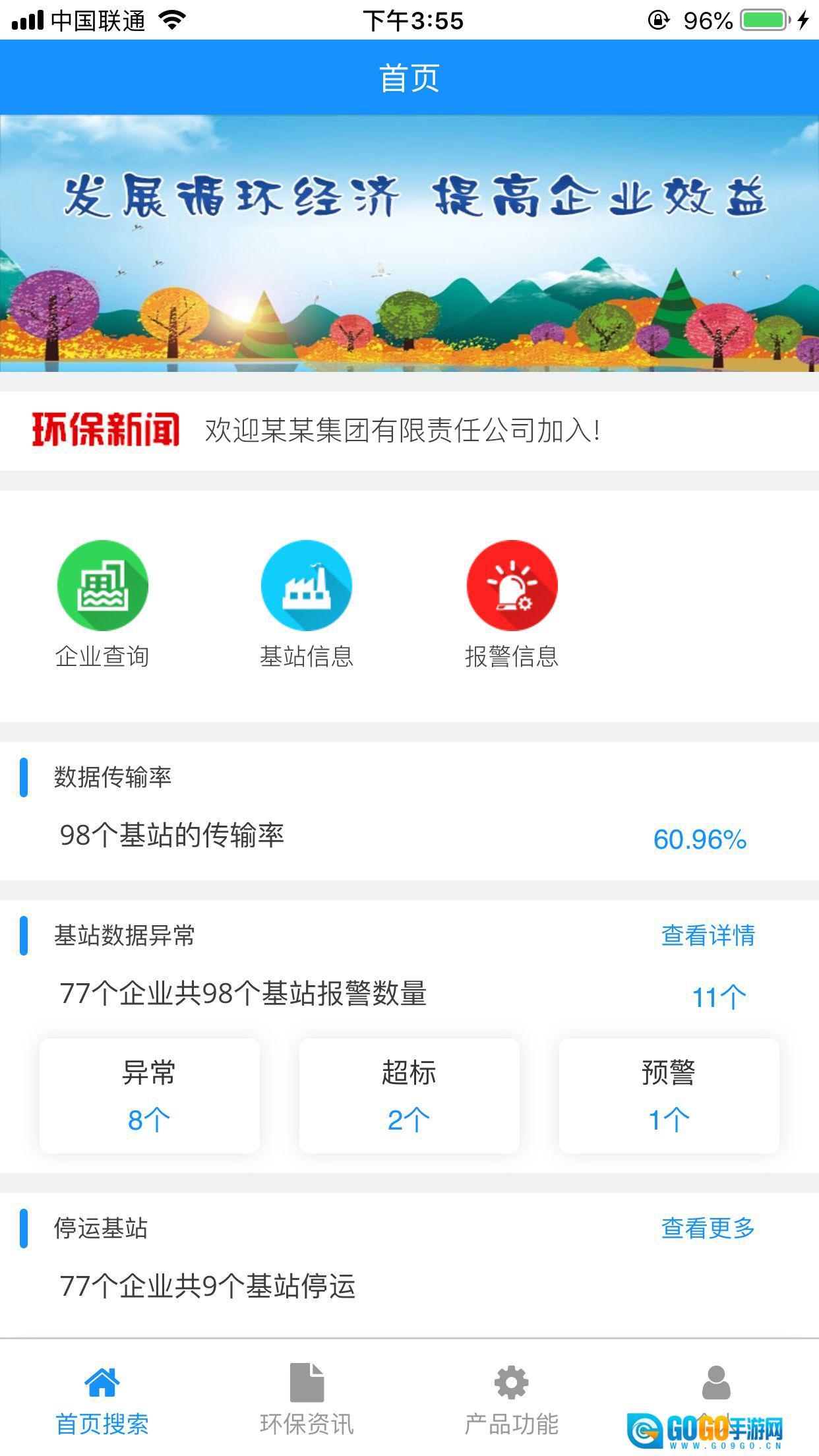Open the 超标 2个 card
The width and height of the screenshot is (819, 1456).
pos(409,1095)
